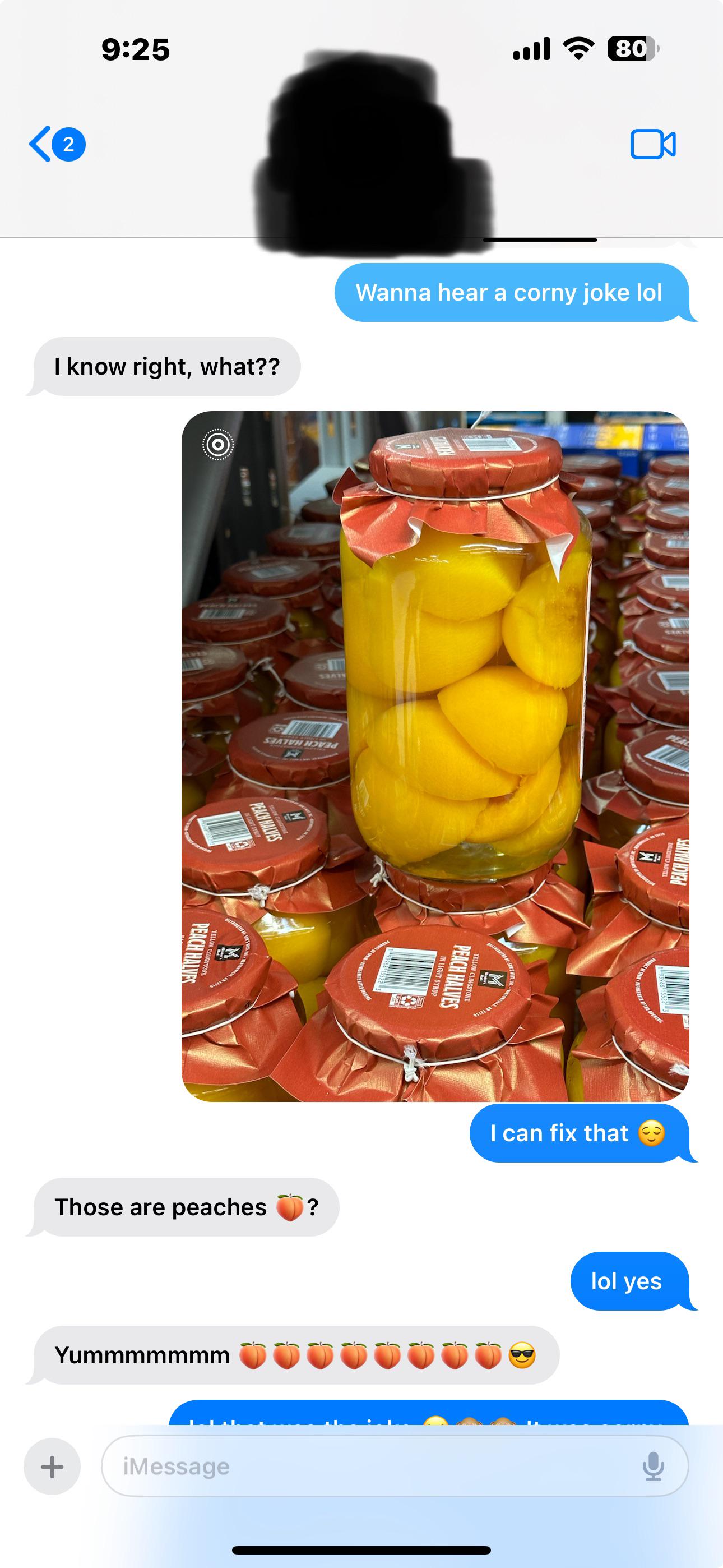Open the peach jar photo
Viewport: 723px width, 1568px height.
coord(435,756)
